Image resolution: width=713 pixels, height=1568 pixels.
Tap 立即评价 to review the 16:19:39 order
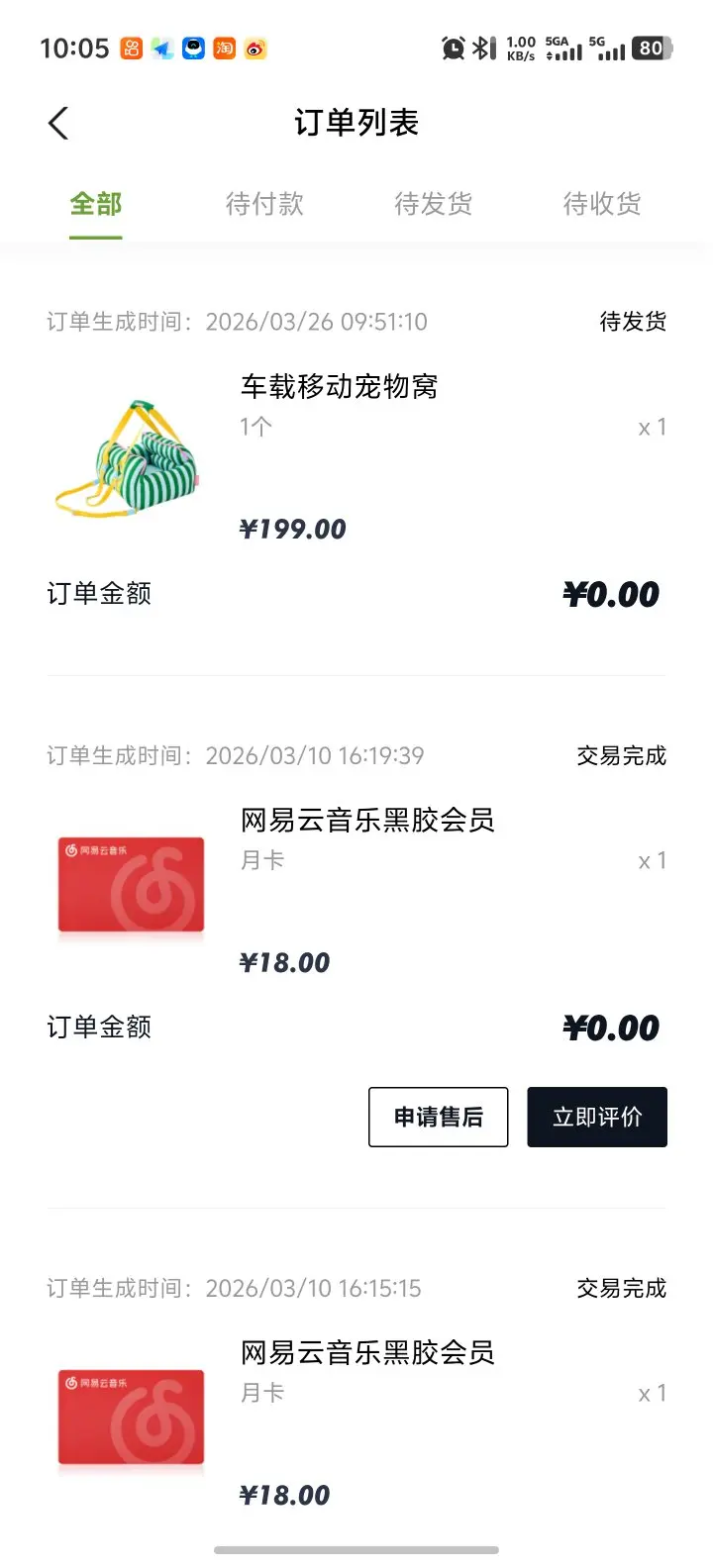(596, 1117)
